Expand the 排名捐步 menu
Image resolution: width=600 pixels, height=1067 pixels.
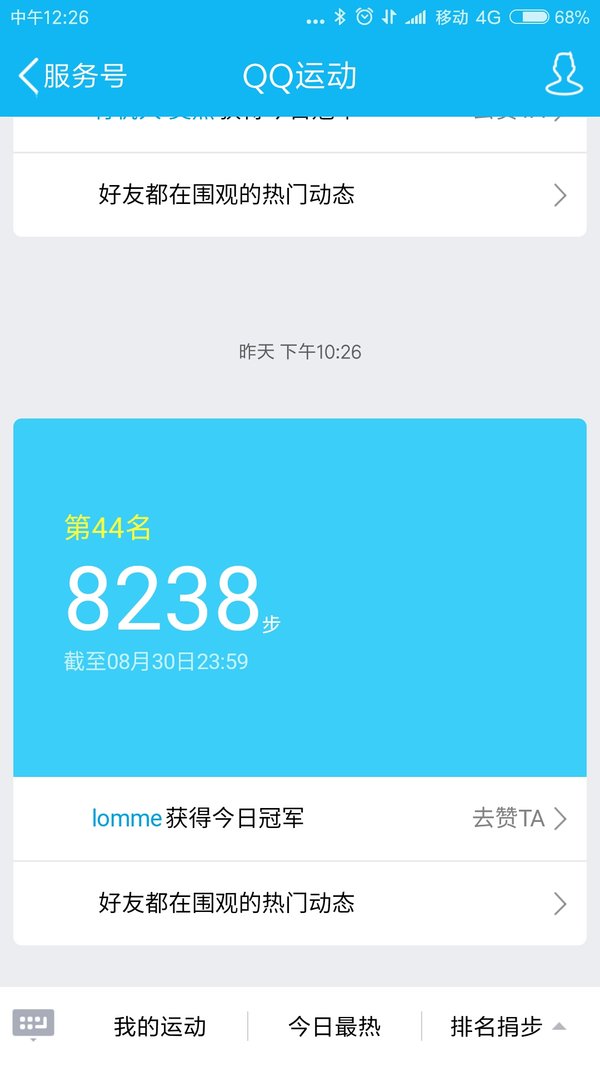point(507,1026)
